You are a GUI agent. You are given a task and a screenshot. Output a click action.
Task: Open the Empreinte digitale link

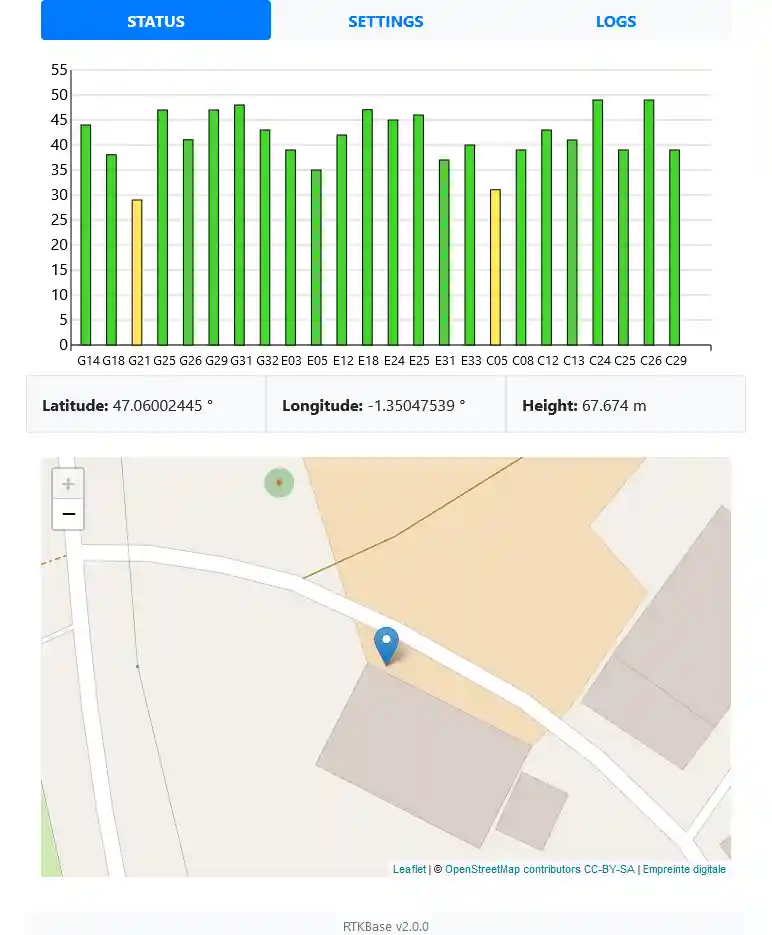click(684, 870)
